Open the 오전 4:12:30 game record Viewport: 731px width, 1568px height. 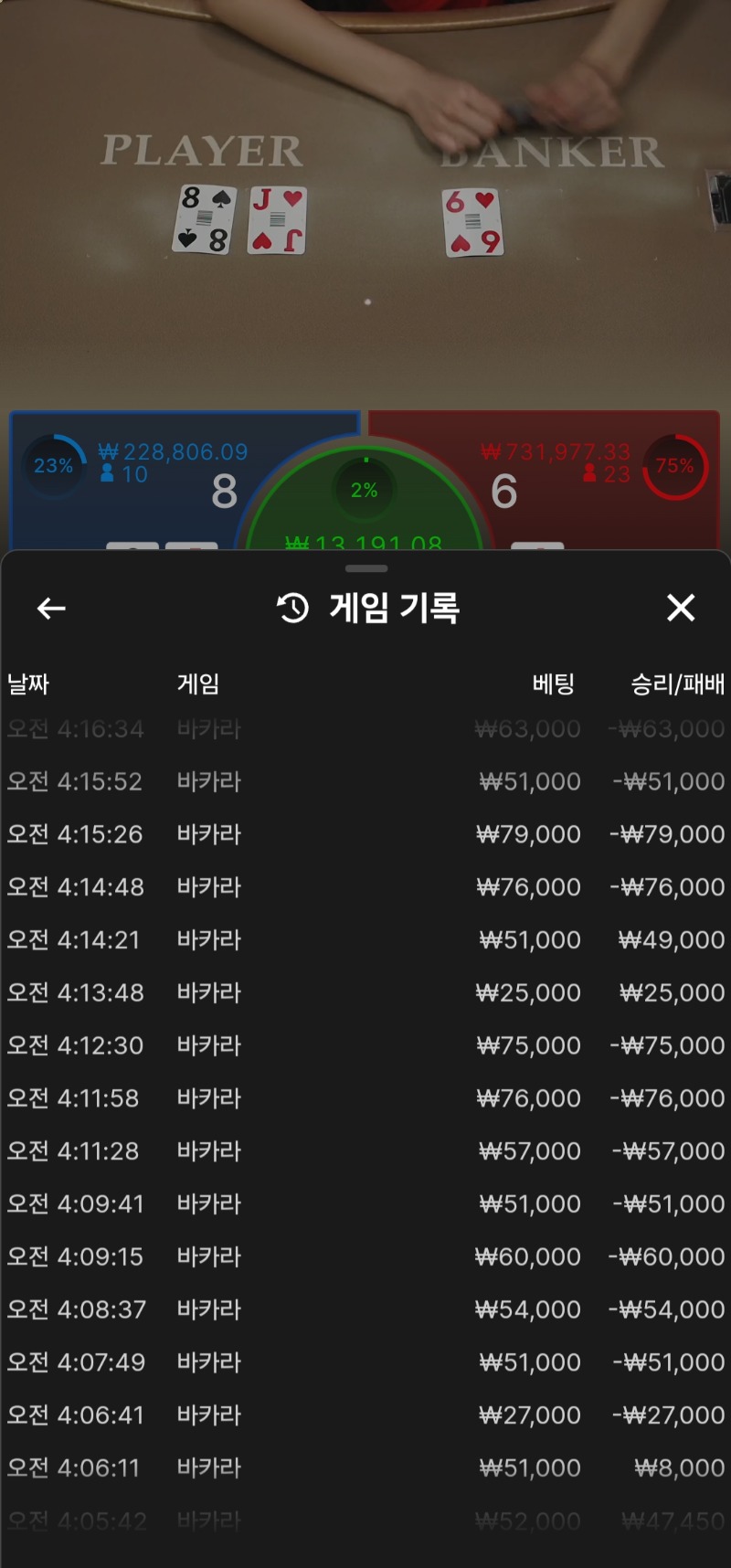pos(365,1045)
